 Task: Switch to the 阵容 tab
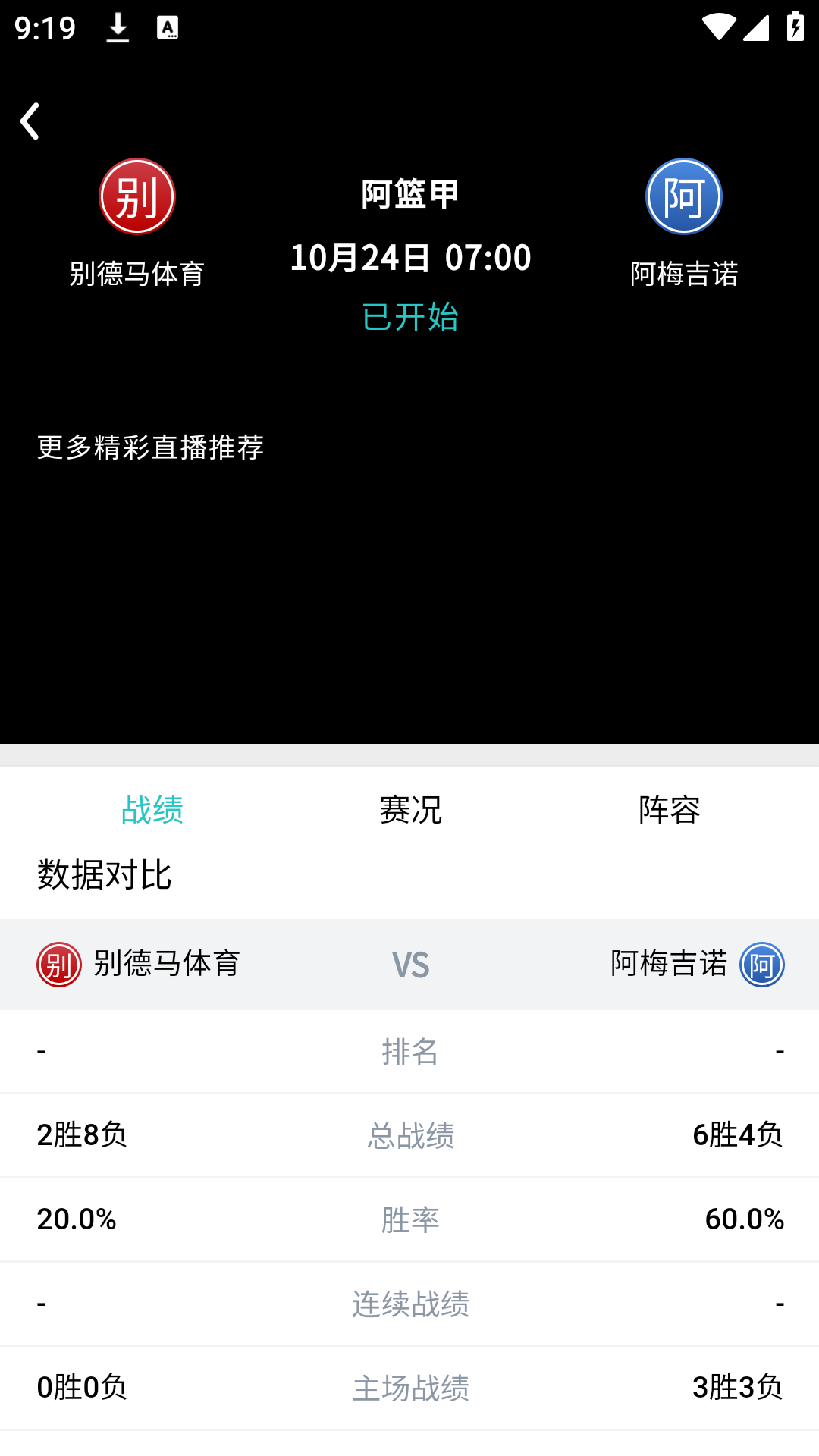coord(669,810)
